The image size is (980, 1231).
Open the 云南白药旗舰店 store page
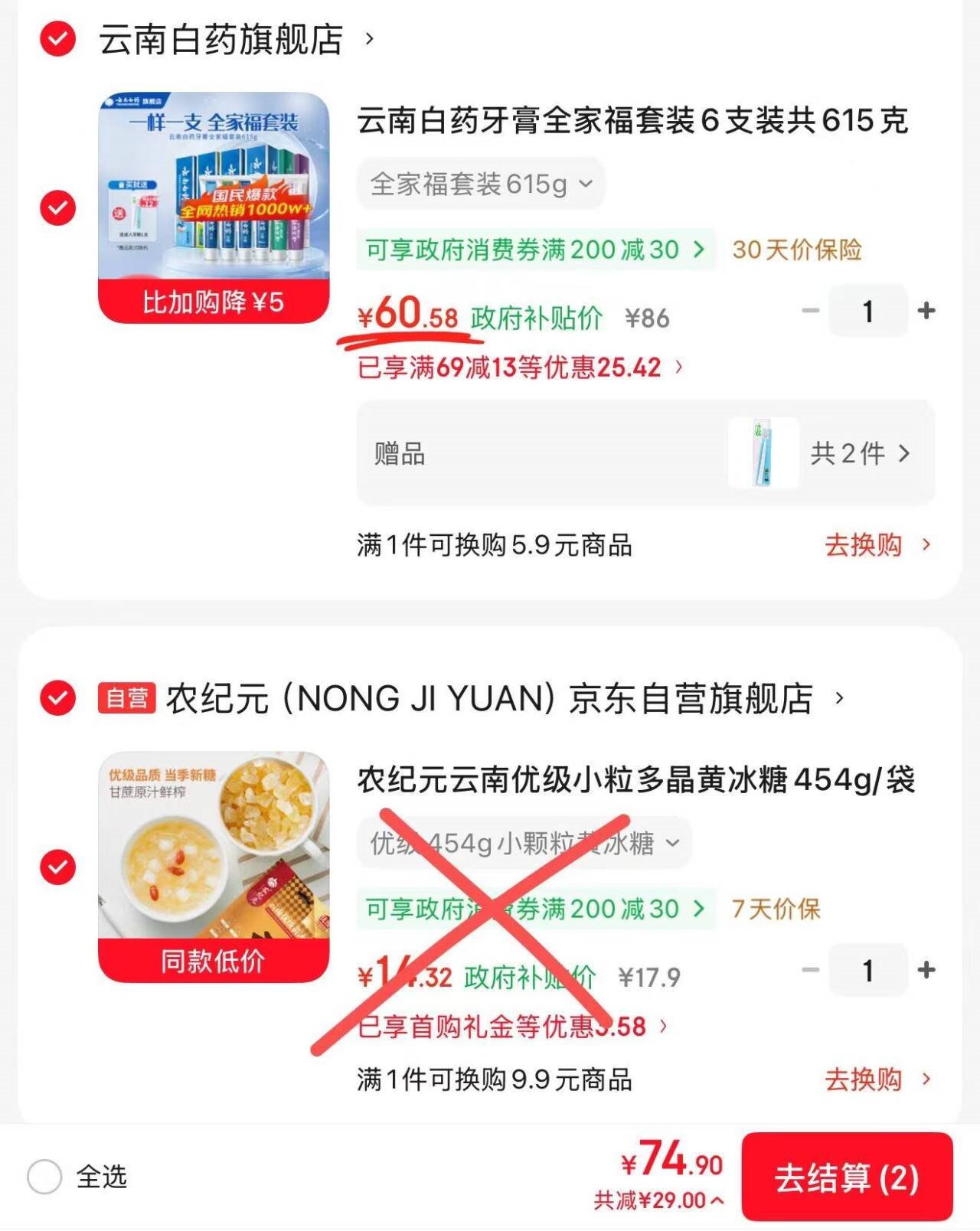pos(222,40)
